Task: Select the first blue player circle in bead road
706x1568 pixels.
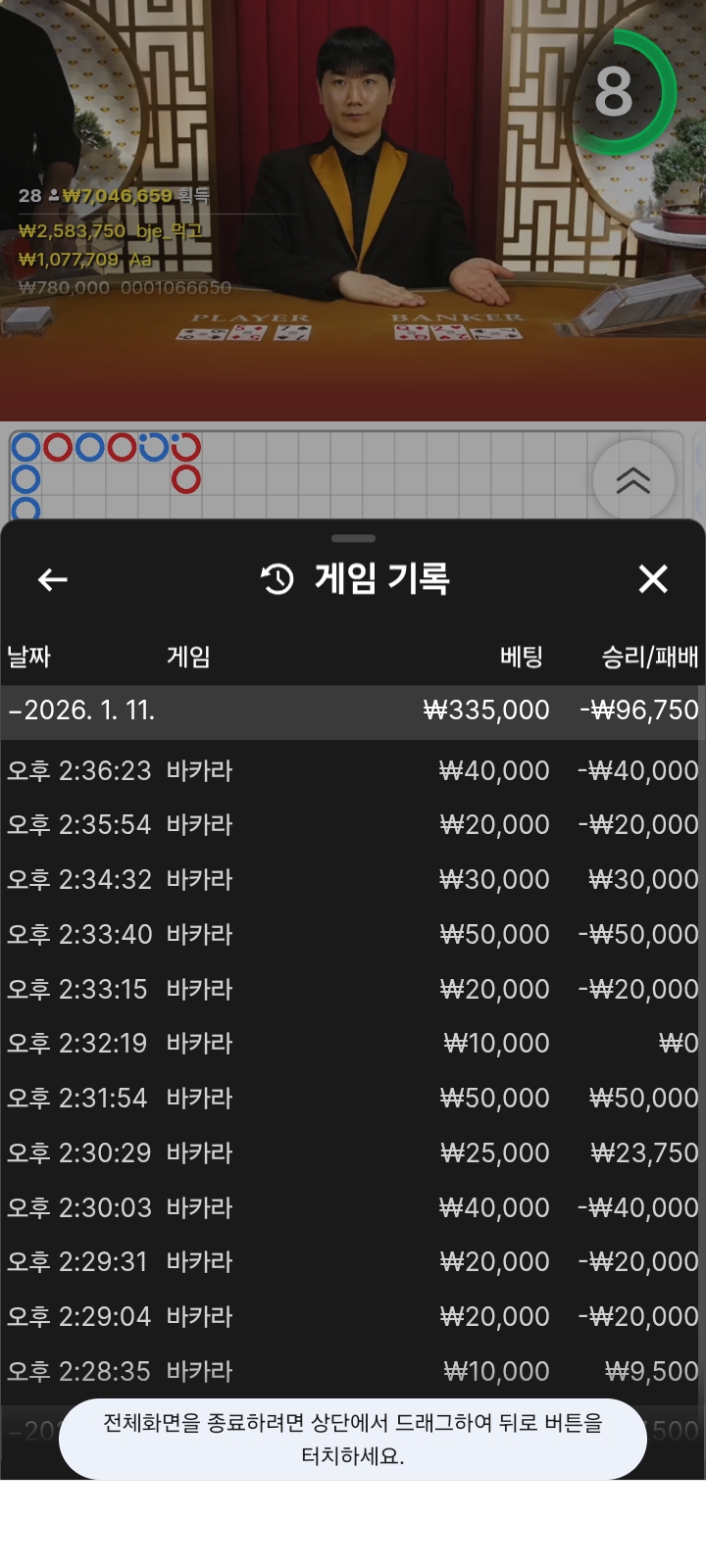Action: tap(25, 447)
